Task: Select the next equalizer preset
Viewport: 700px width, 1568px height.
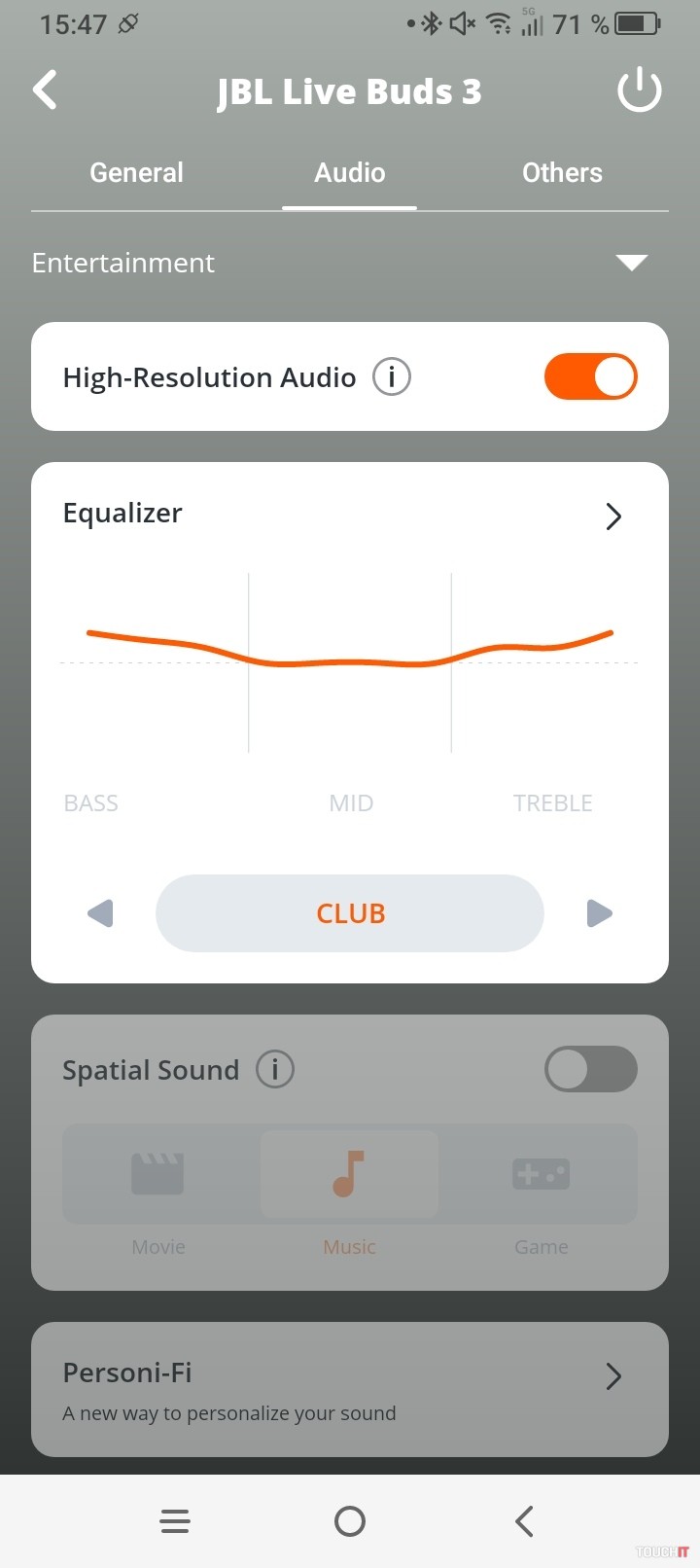Action: (x=600, y=913)
